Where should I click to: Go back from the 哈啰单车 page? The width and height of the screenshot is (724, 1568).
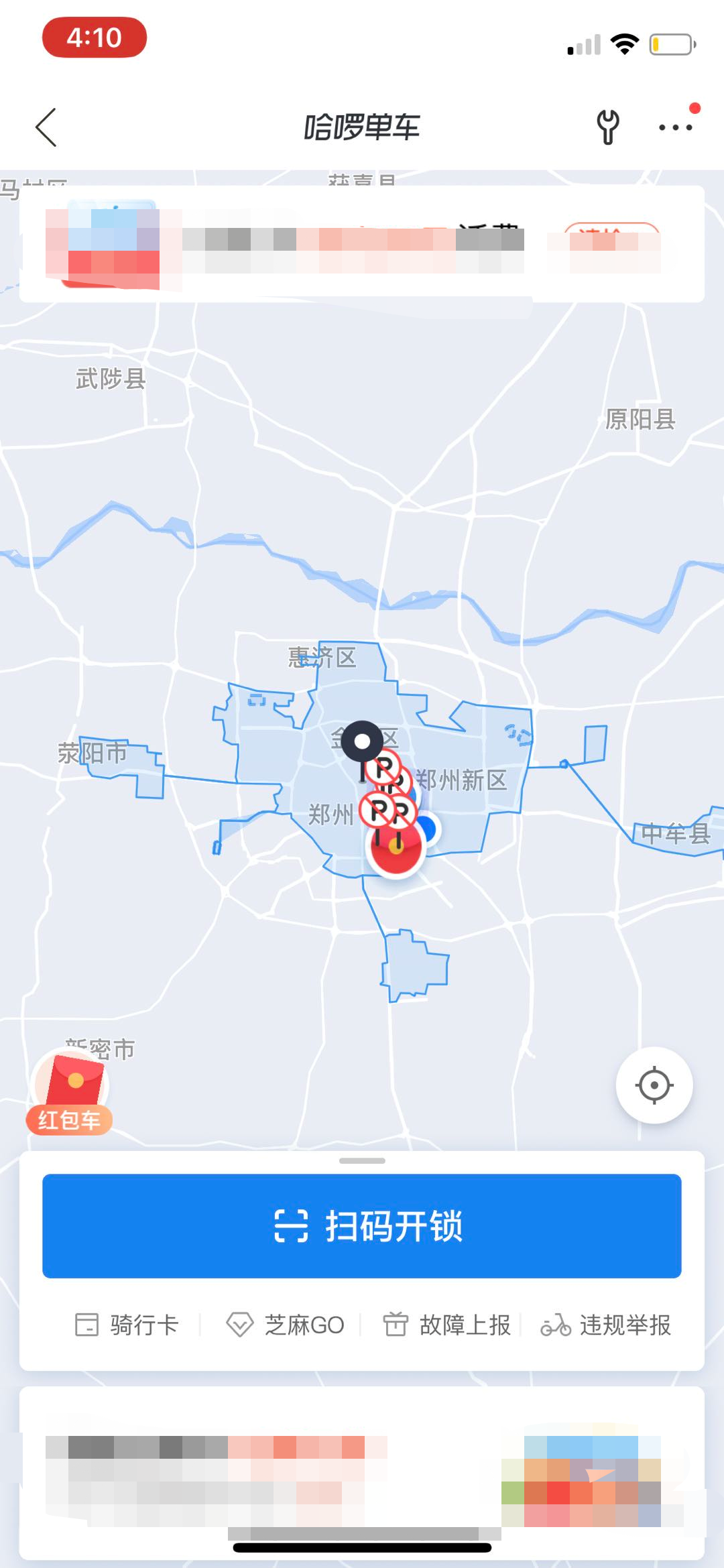(x=46, y=127)
